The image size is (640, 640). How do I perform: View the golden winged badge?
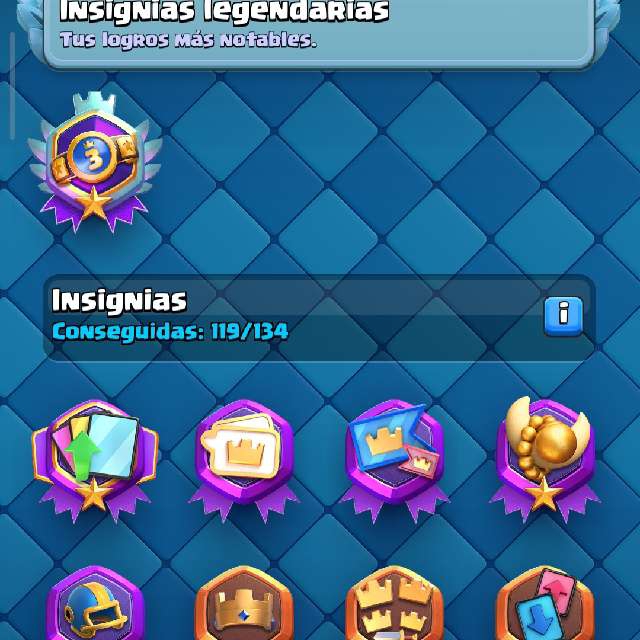(545, 455)
